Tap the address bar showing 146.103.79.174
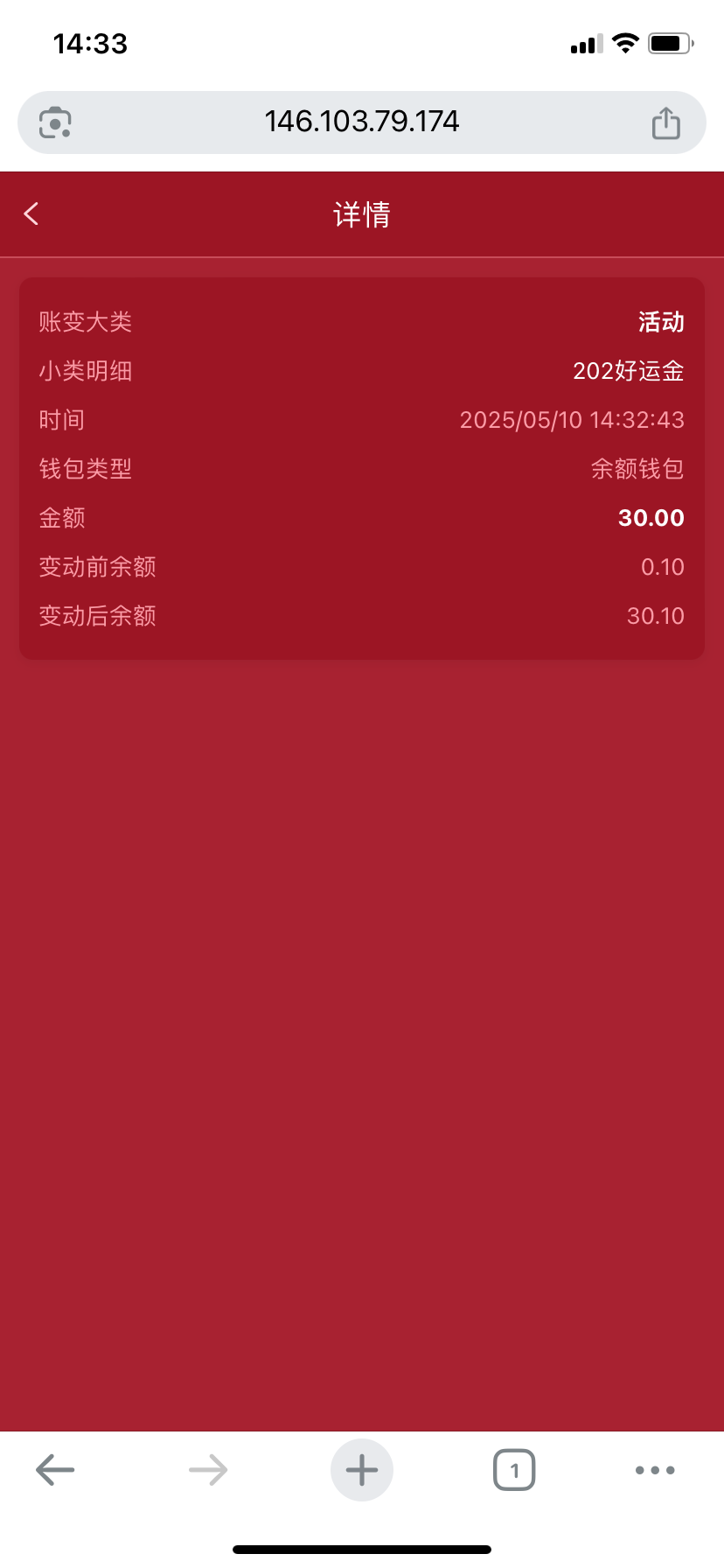Image resolution: width=724 pixels, height=1568 pixels. (362, 122)
